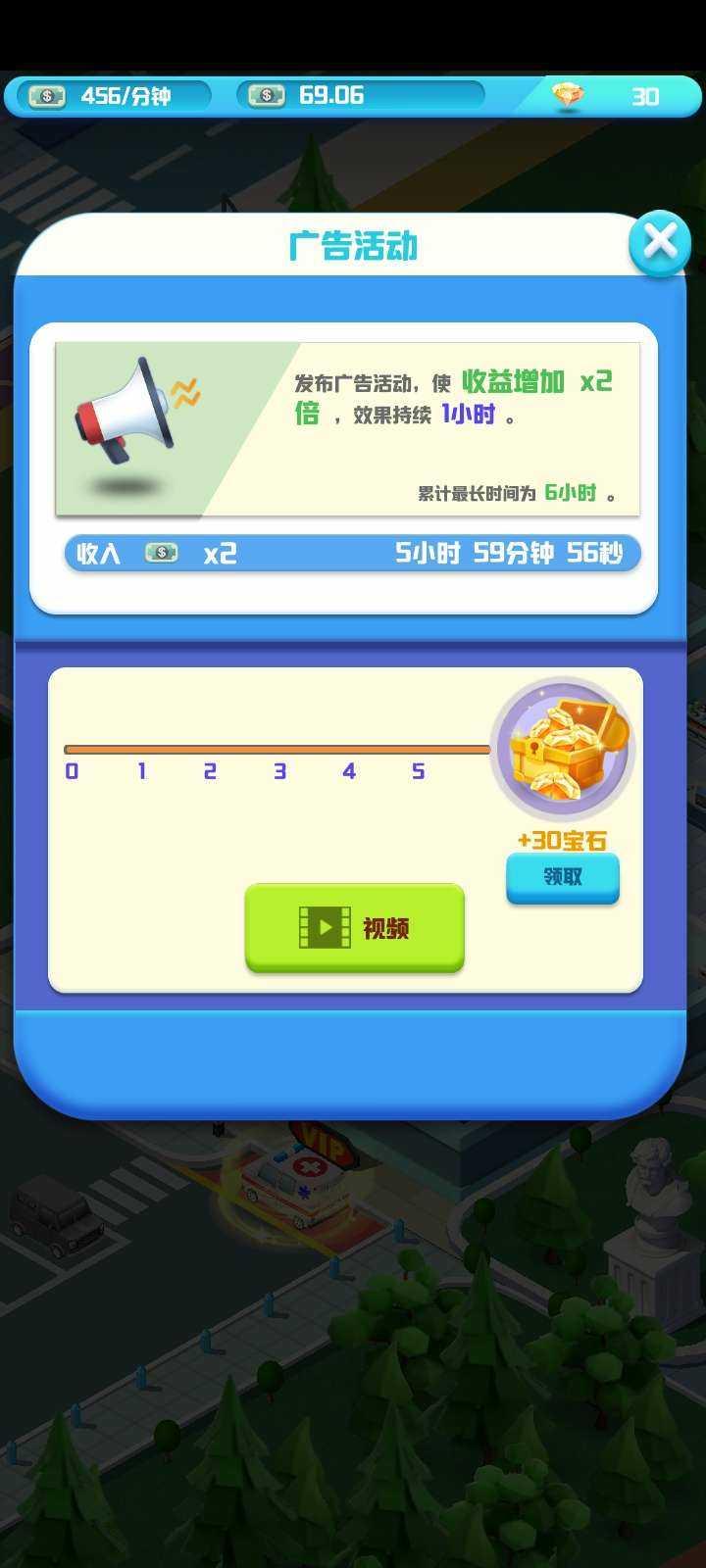Tap the green 视频 button to watch an ad
The height and width of the screenshot is (1568, 706).
point(354,927)
